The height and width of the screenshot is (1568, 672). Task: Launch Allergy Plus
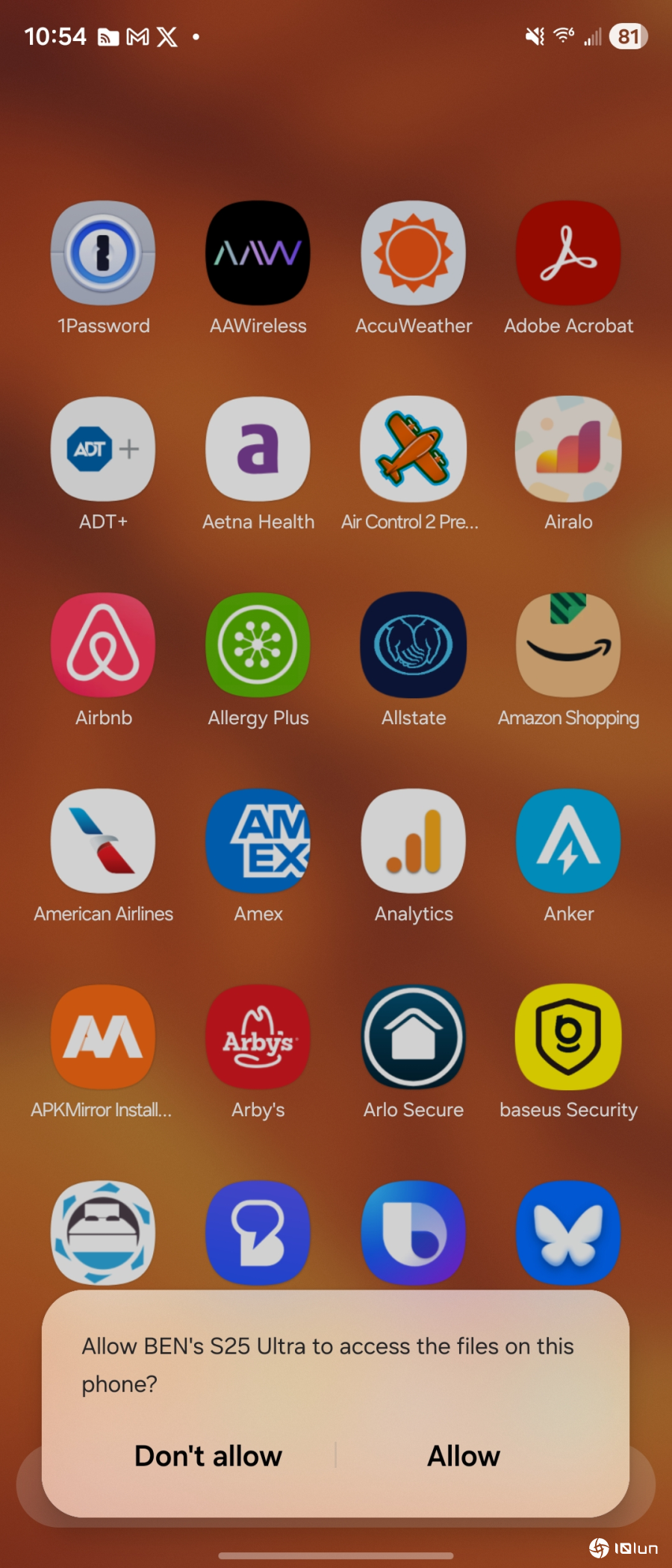tap(258, 646)
